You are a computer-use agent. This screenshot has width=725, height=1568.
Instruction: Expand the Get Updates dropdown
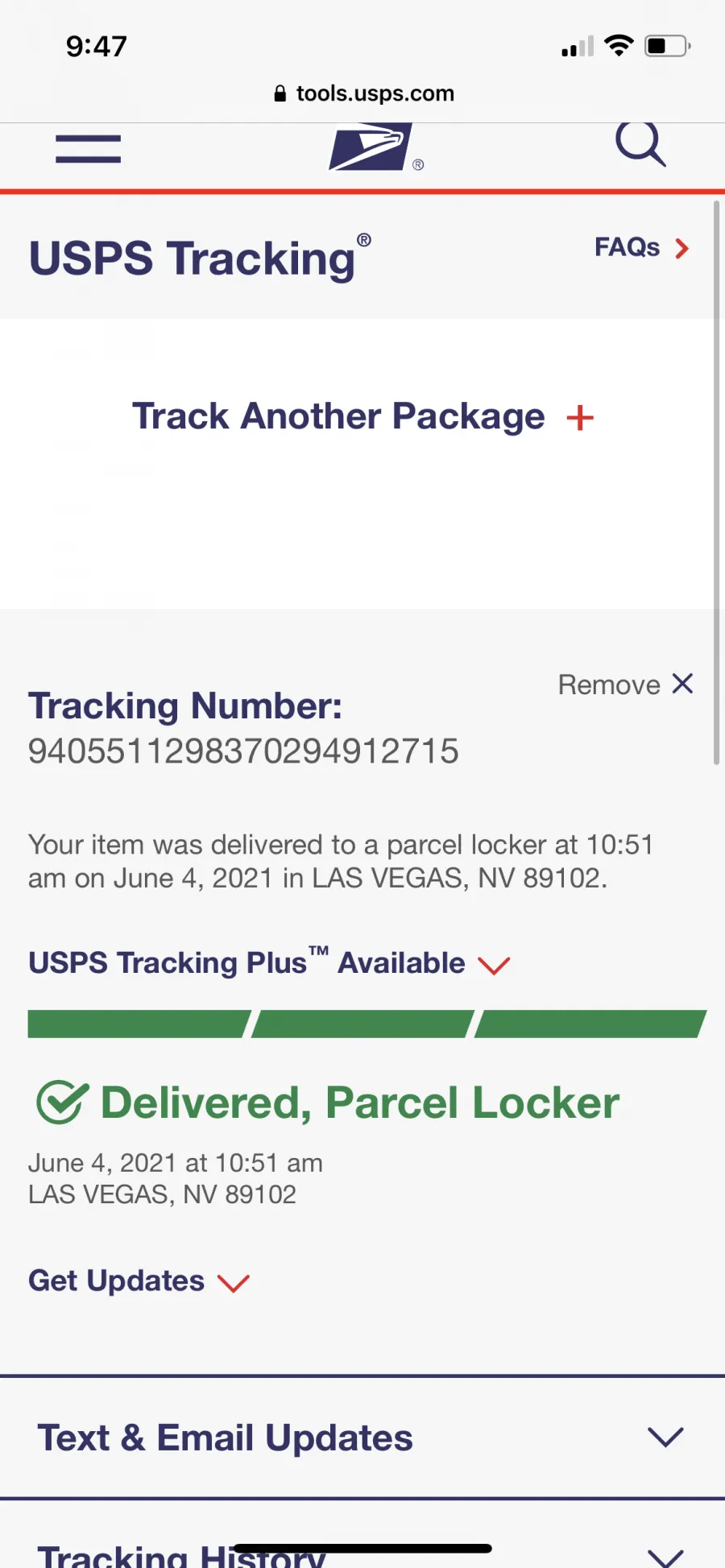point(139,1280)
